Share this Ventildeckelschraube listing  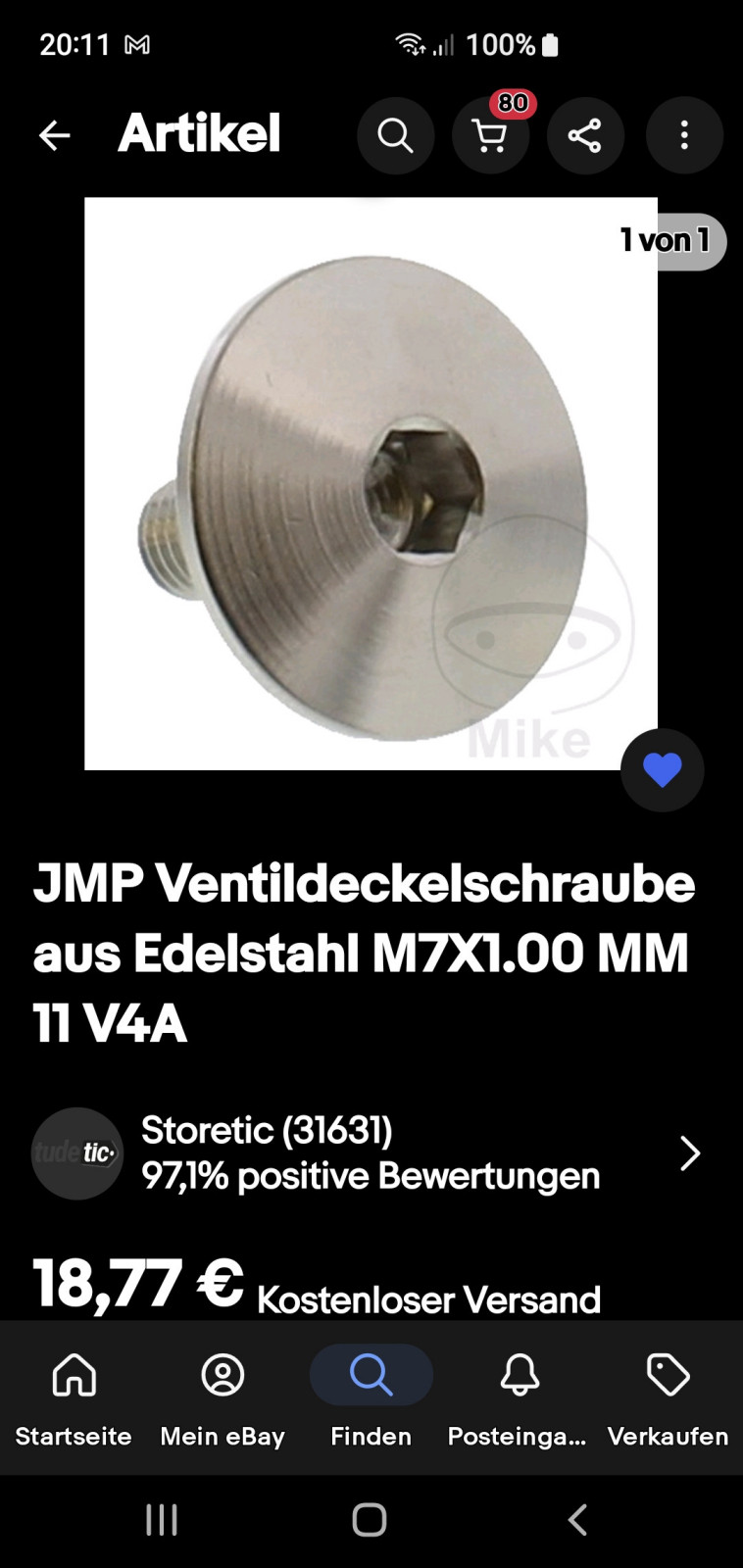click(x=585, y=135)
